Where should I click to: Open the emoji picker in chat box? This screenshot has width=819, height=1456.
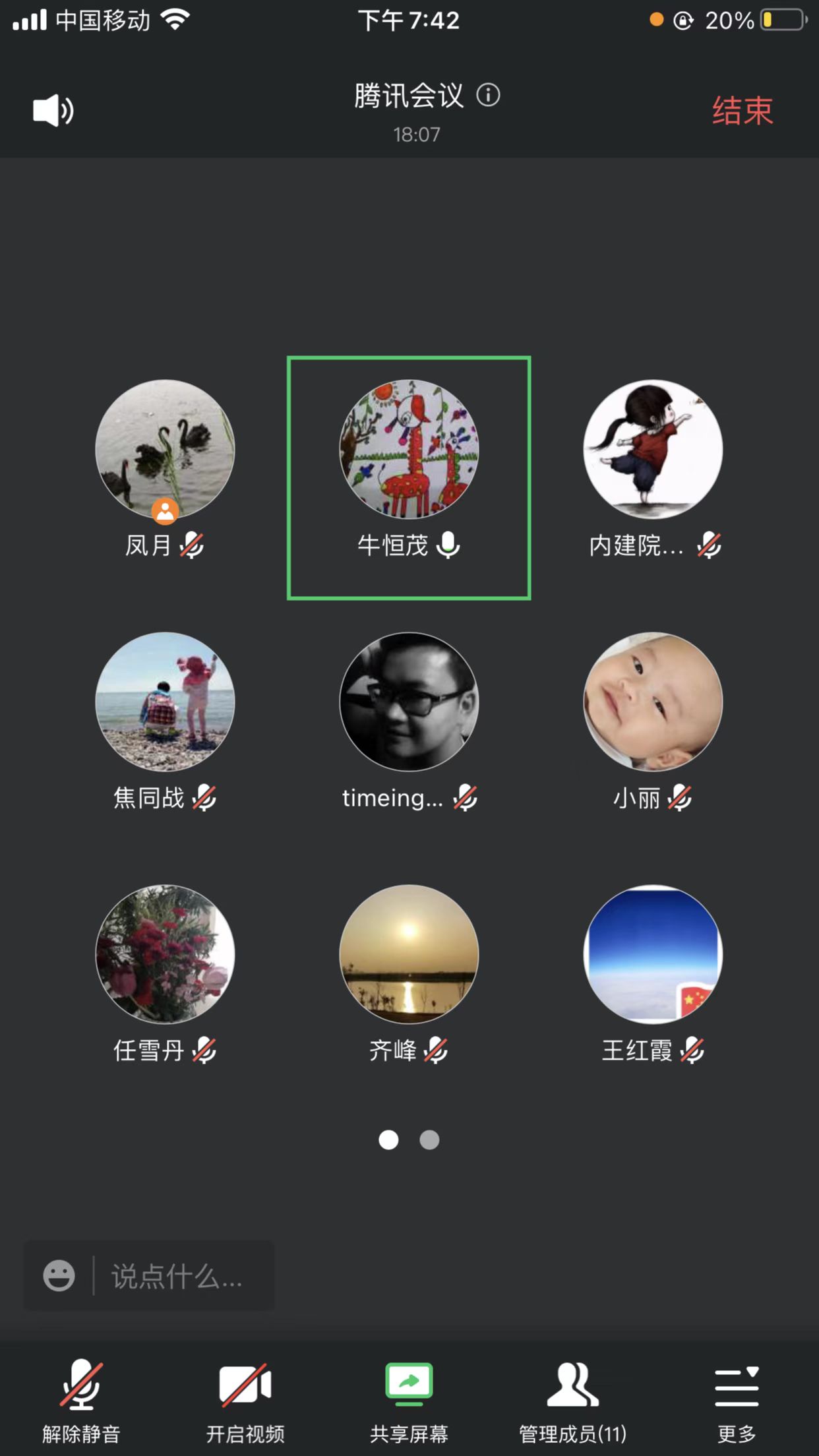pos(59,1276)
